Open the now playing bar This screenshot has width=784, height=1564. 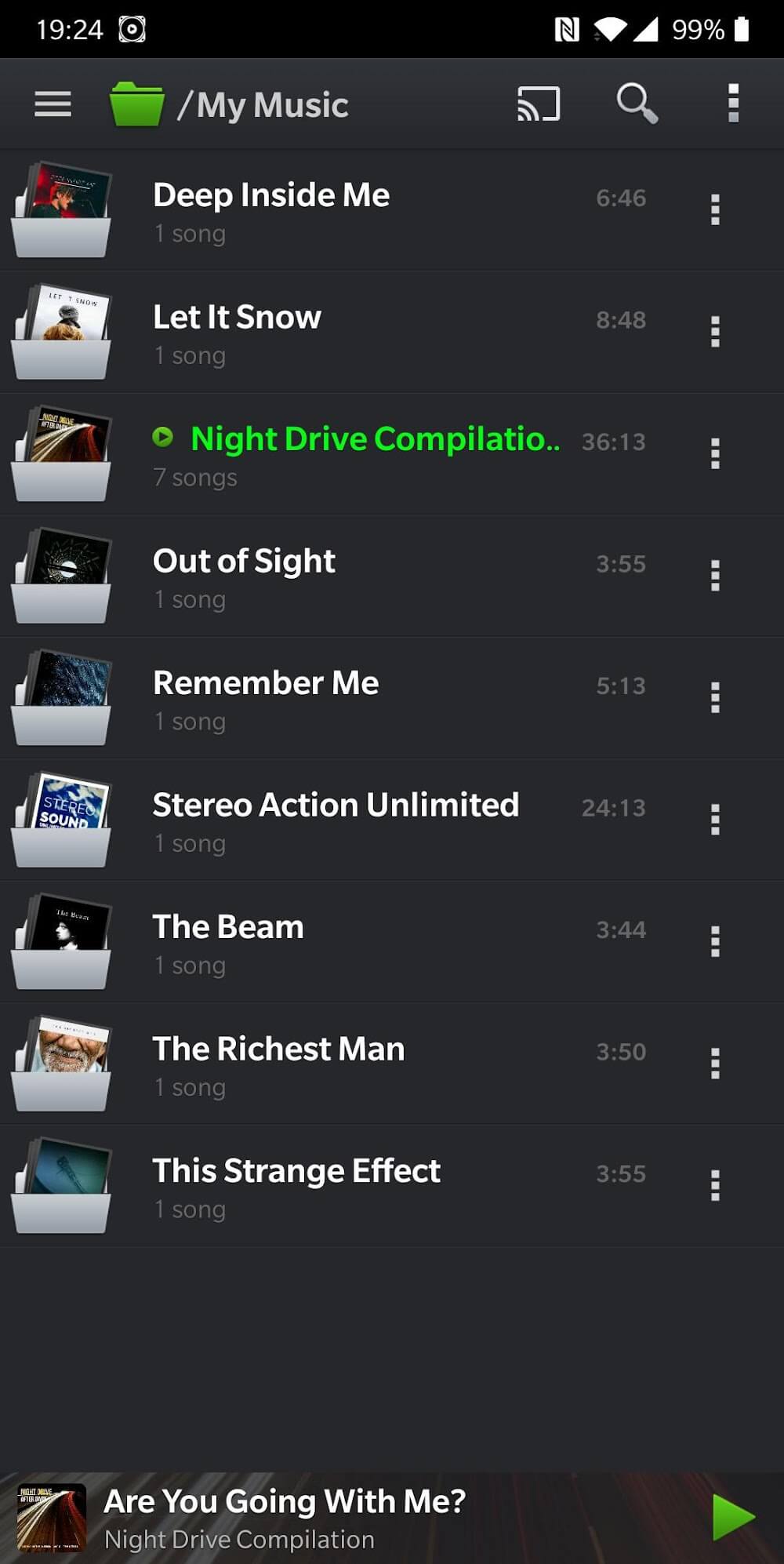point(314,1517)
